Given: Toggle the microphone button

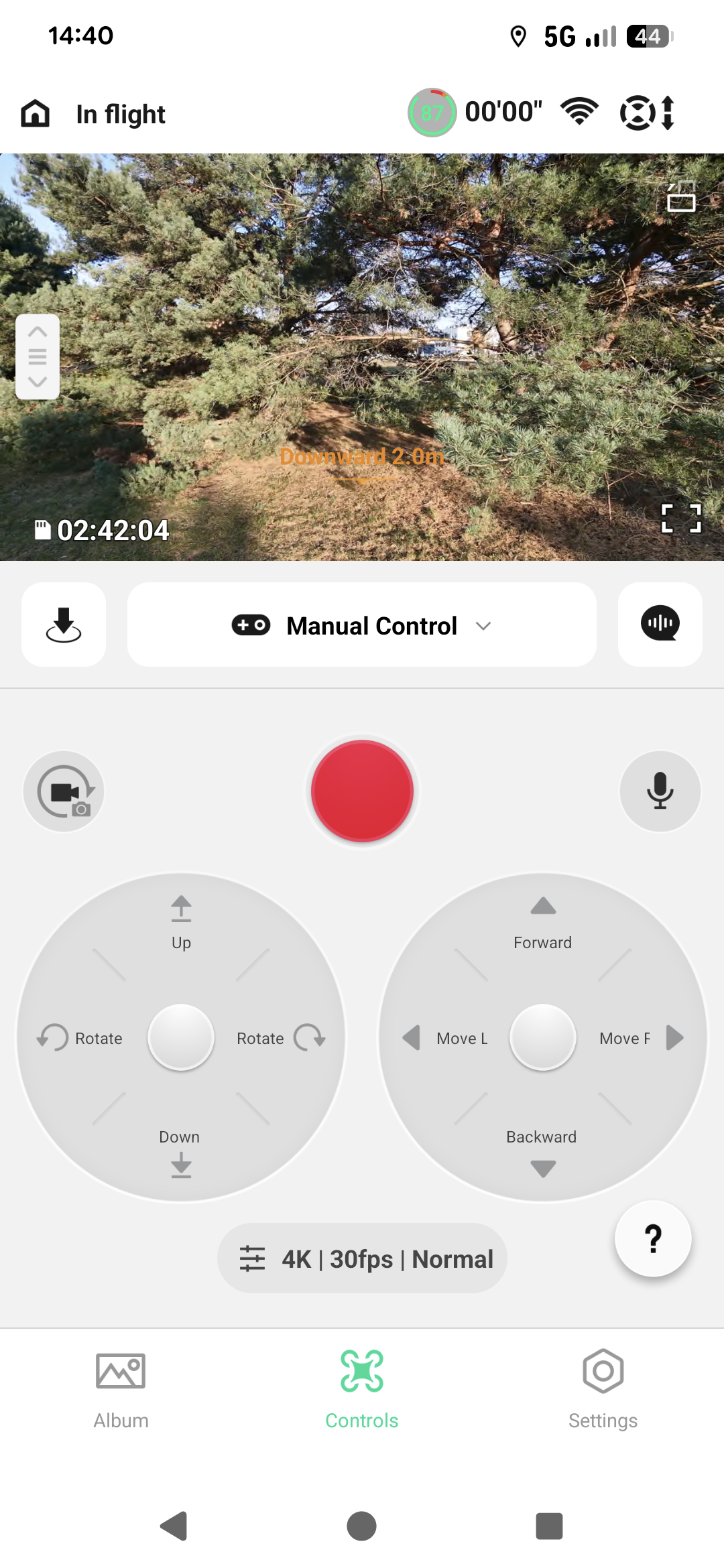Looking at the screenshot, I should pyautogui.click(x=660, y=791).
